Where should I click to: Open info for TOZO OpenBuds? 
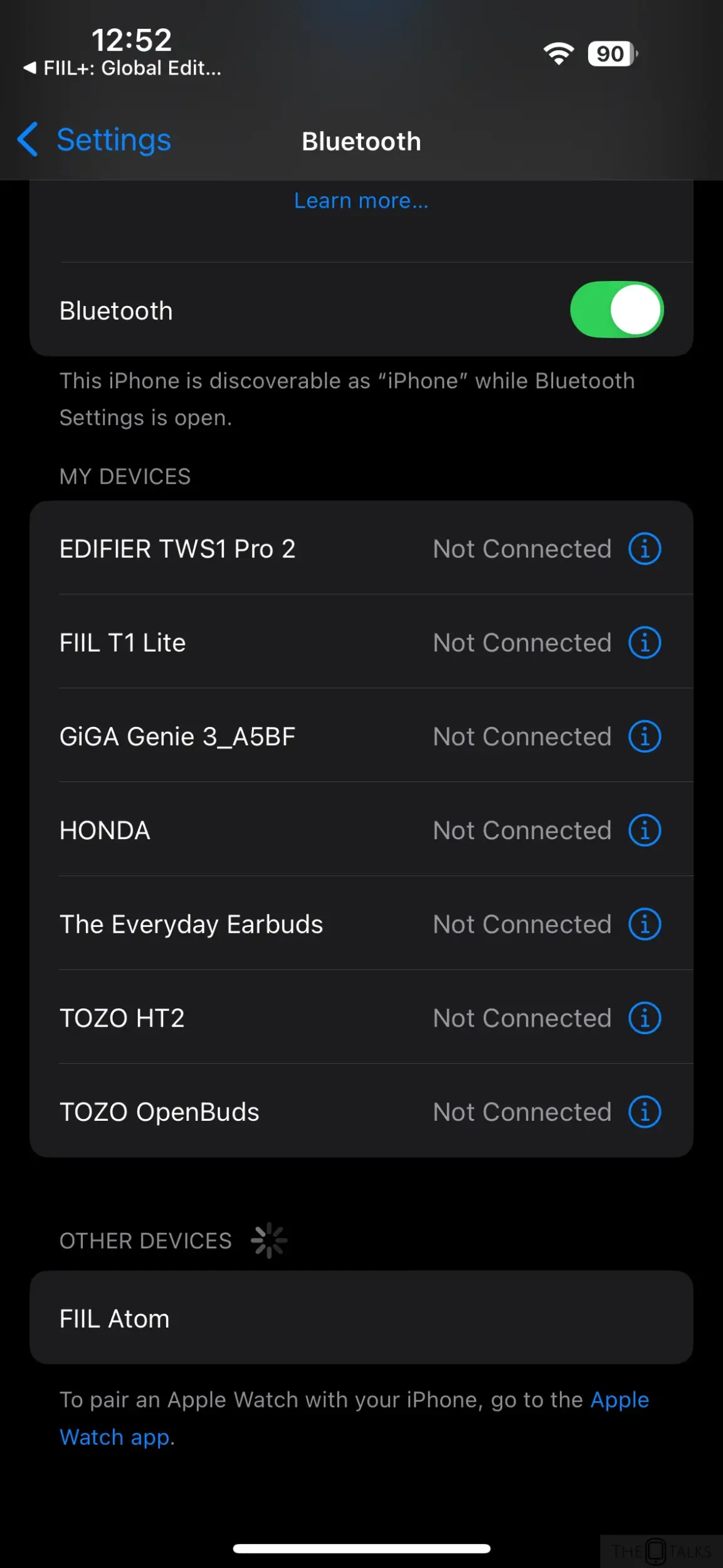645,1112
